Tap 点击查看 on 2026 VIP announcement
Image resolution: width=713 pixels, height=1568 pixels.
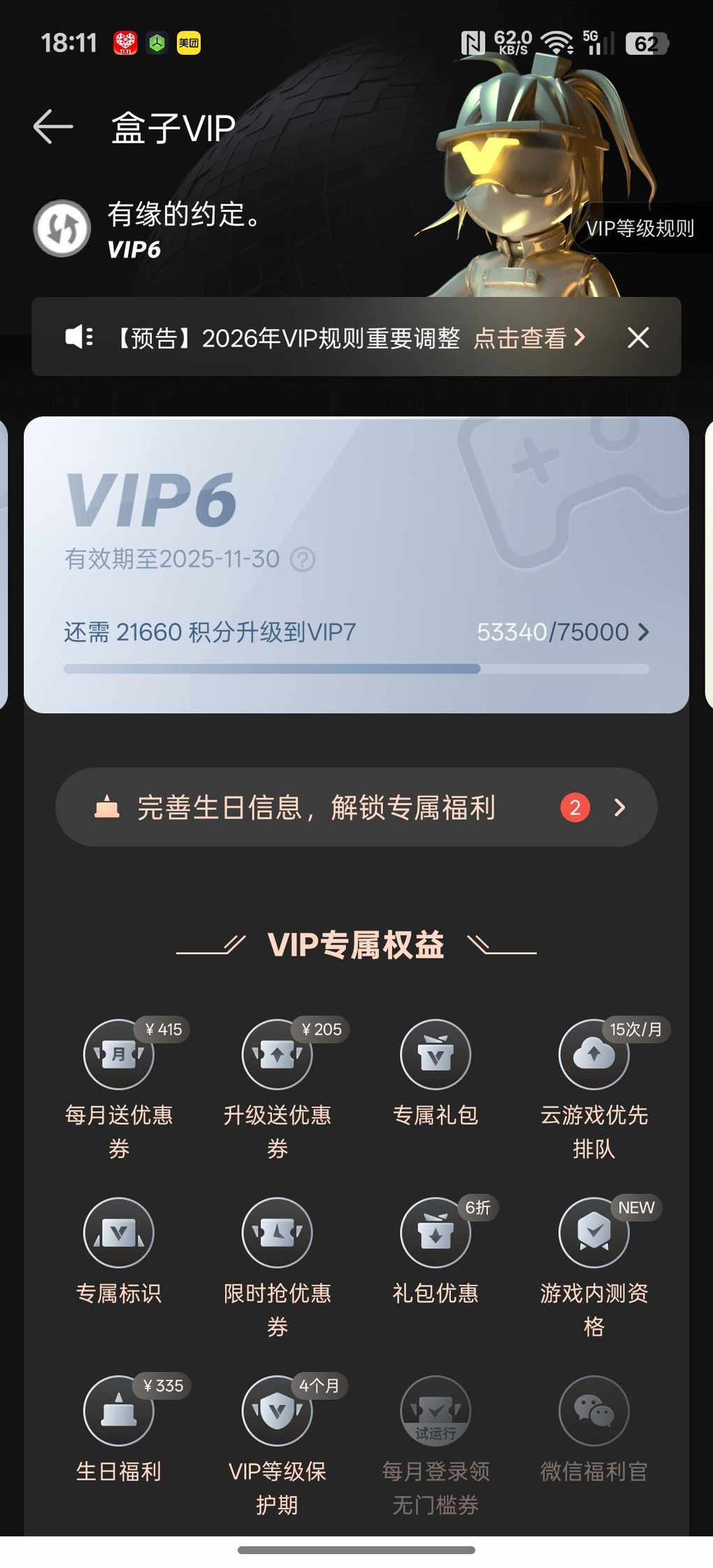tap(528, 338)
